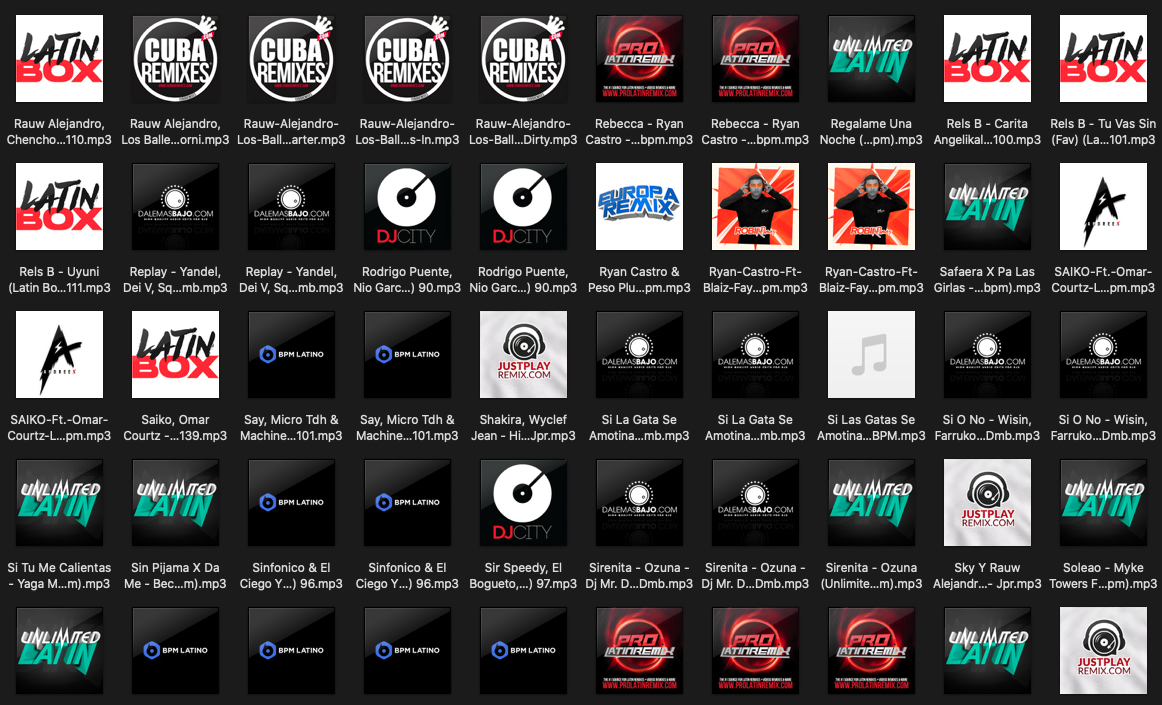Select Sky Y Rauw Alejandro Jpr.mp3
The height and width of the screenshot is (705, 1162).
(987, 503)
